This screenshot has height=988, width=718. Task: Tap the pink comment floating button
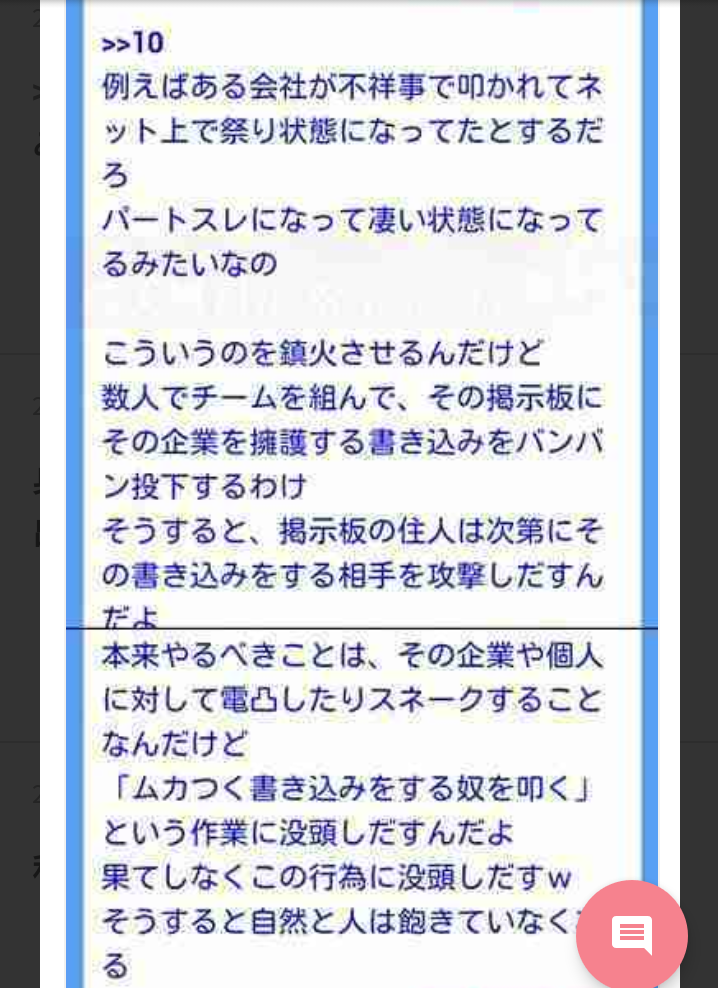pos(631,935)
